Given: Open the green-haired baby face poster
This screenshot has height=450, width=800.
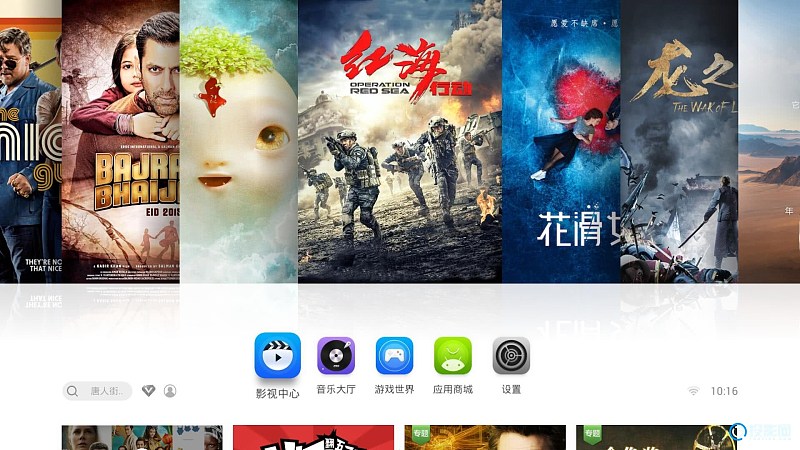Looking at the screenshot, I should [238, 140].
